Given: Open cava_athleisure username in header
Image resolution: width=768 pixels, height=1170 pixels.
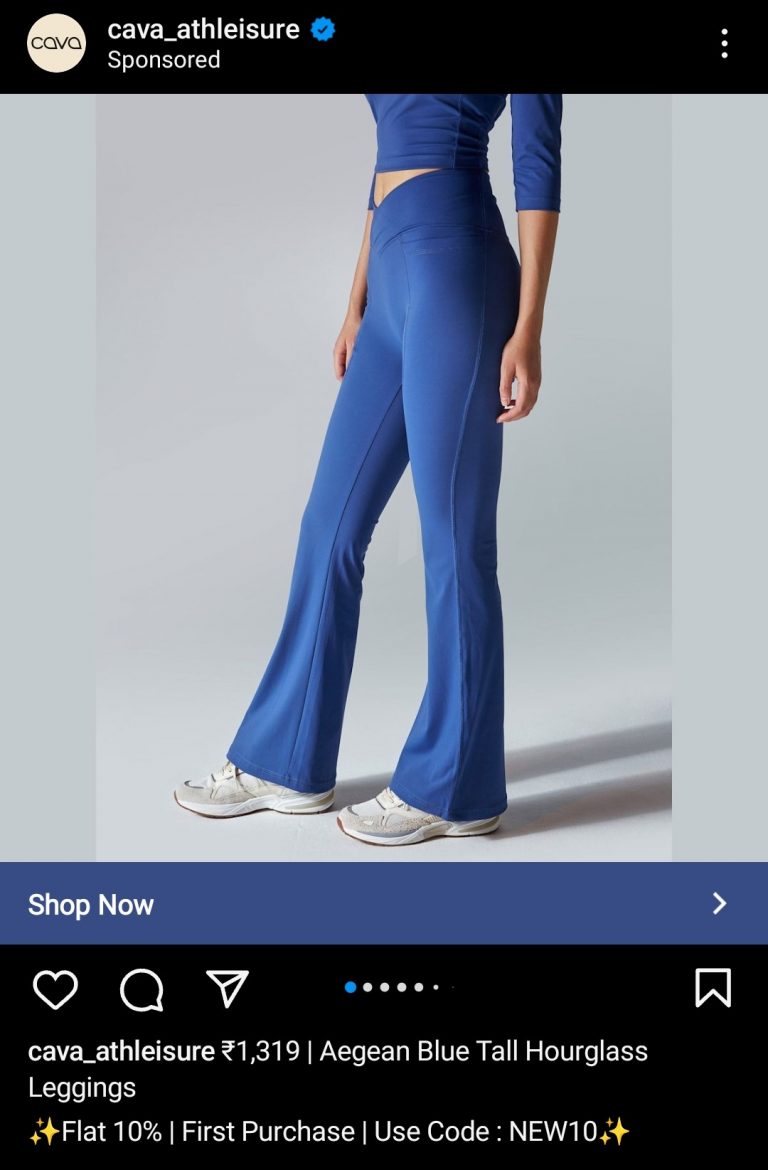Looking at the screenshot, I should coord(203,29).
